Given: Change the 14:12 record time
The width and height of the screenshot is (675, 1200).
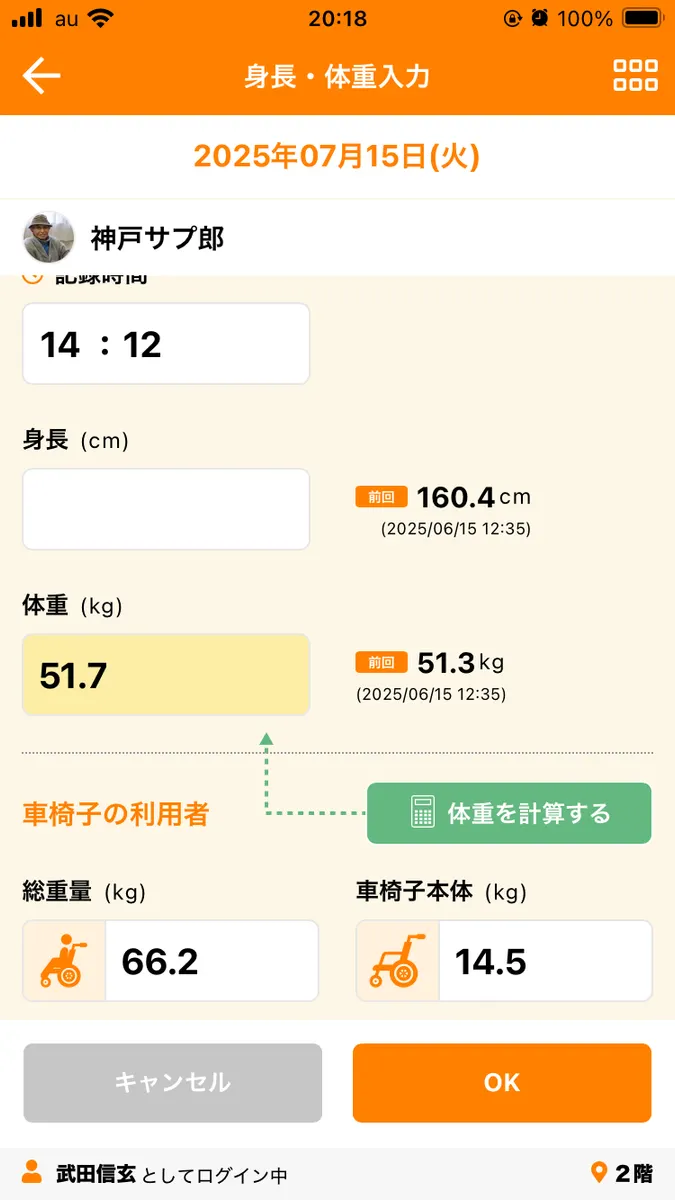Looking at the screenshot, I should 166,344.
